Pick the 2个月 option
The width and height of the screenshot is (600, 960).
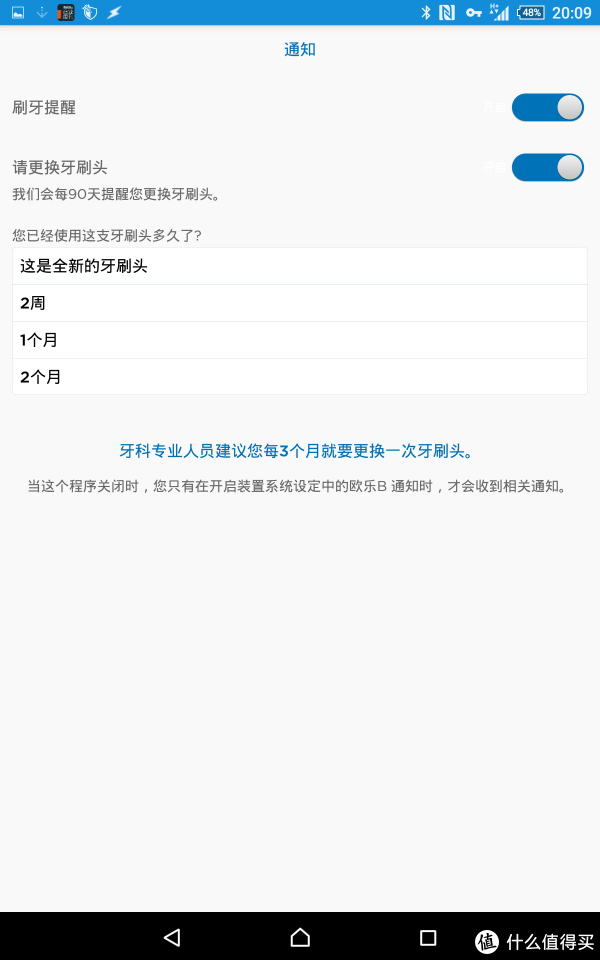(x=300, y=377)
